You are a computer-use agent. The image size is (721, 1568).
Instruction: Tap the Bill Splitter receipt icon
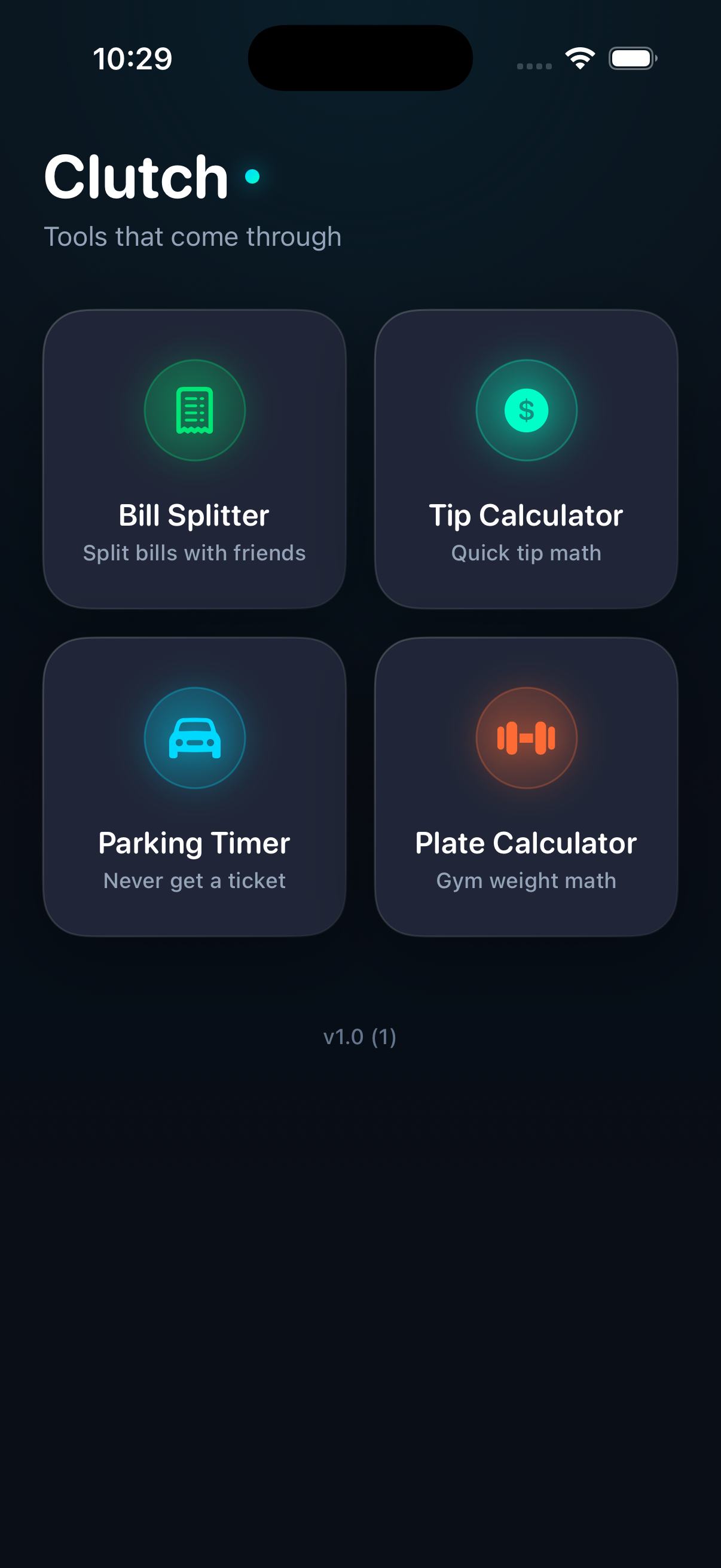pyautogui.click(x=195, y=410)
